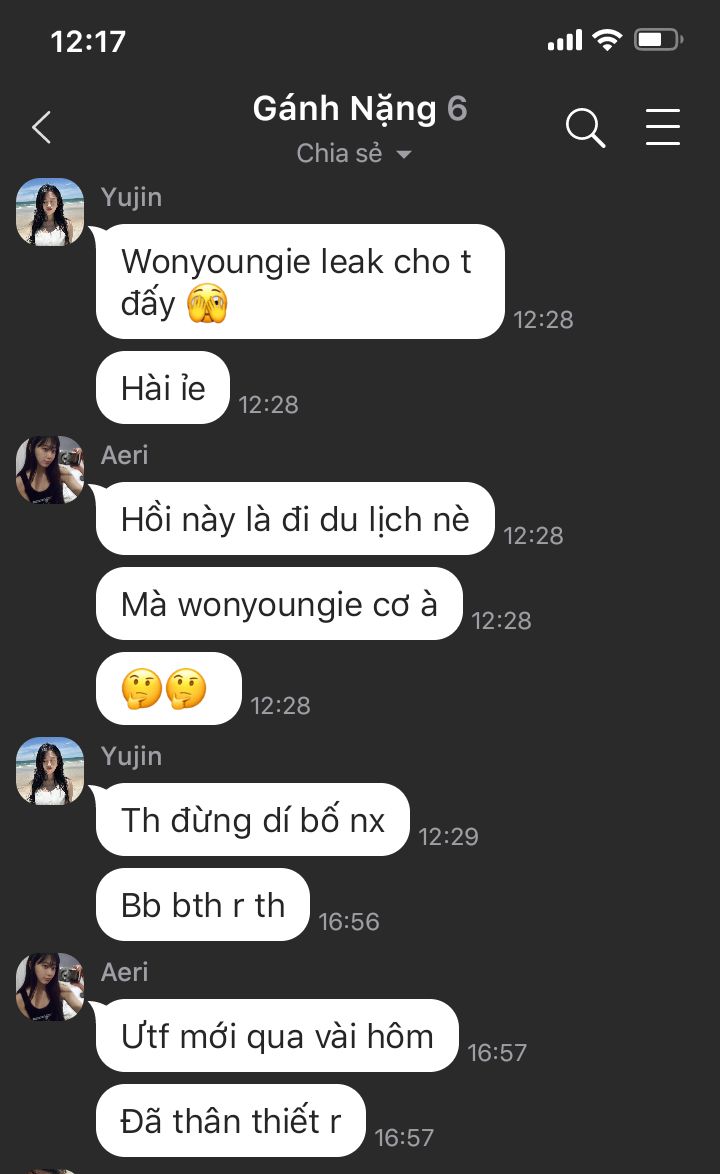Screen dimensions: 720x1174
Task: Go back from the Gánh Nặng chat
Action: 42,127
